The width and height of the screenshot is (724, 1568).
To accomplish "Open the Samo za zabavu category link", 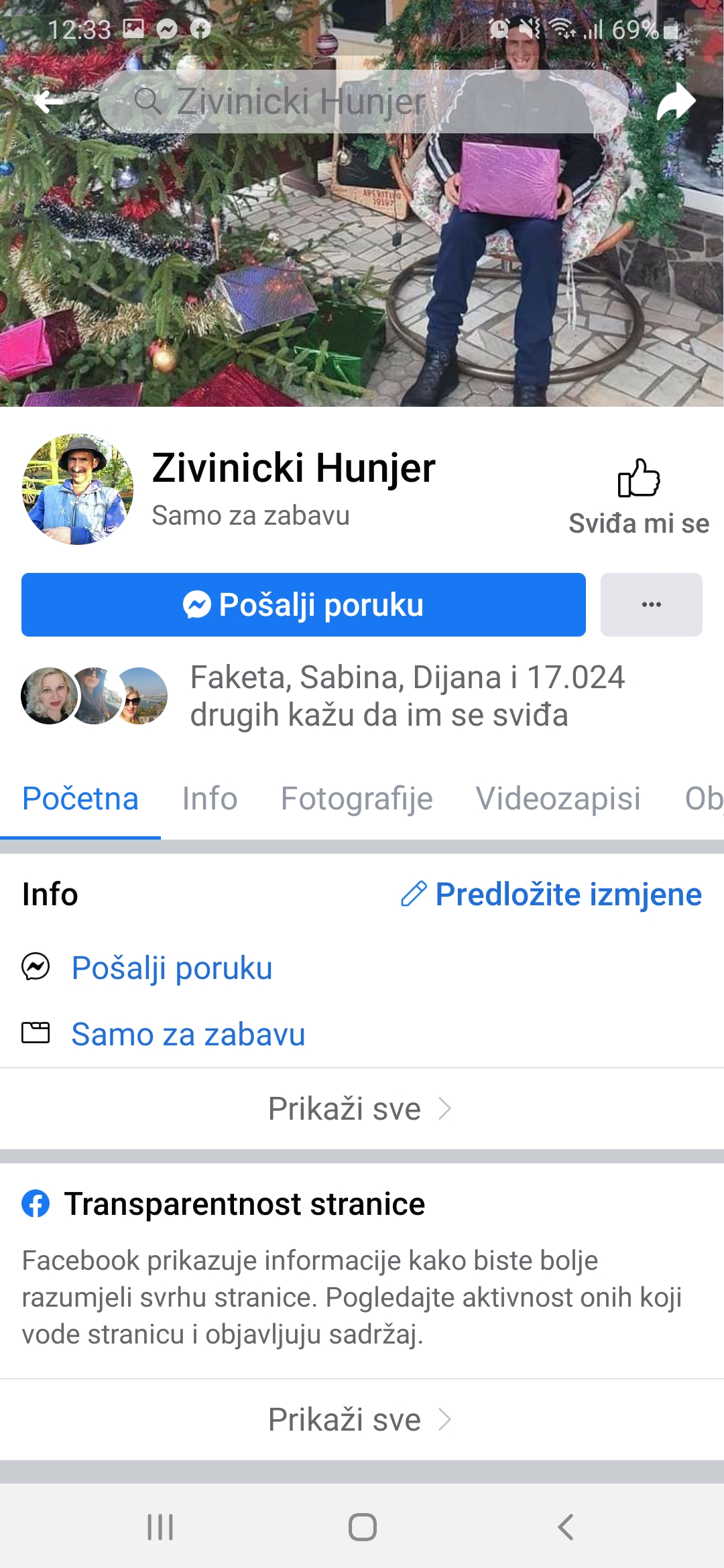I will pos(188,1034).
